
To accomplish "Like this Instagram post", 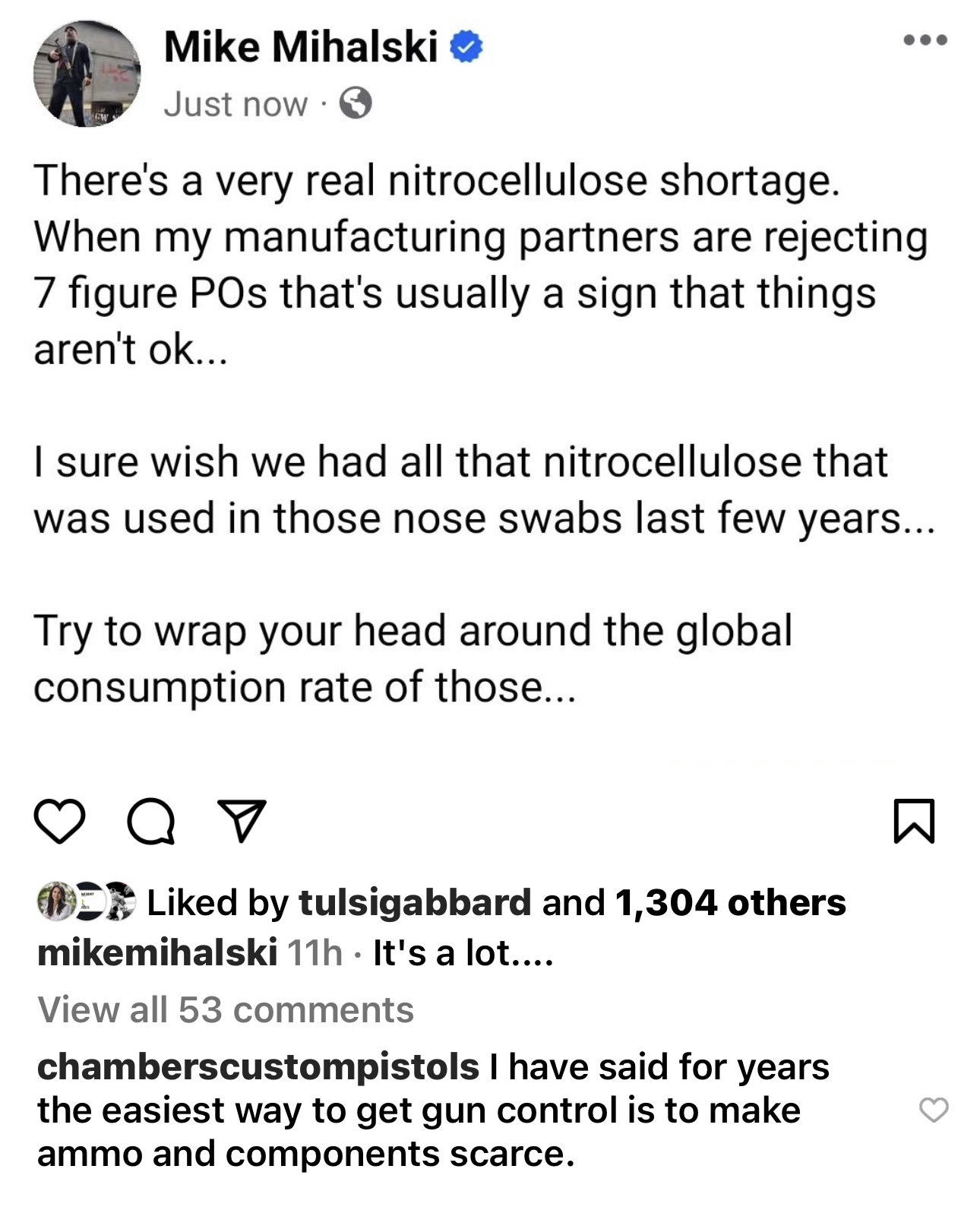I will (x=59, y=821).
